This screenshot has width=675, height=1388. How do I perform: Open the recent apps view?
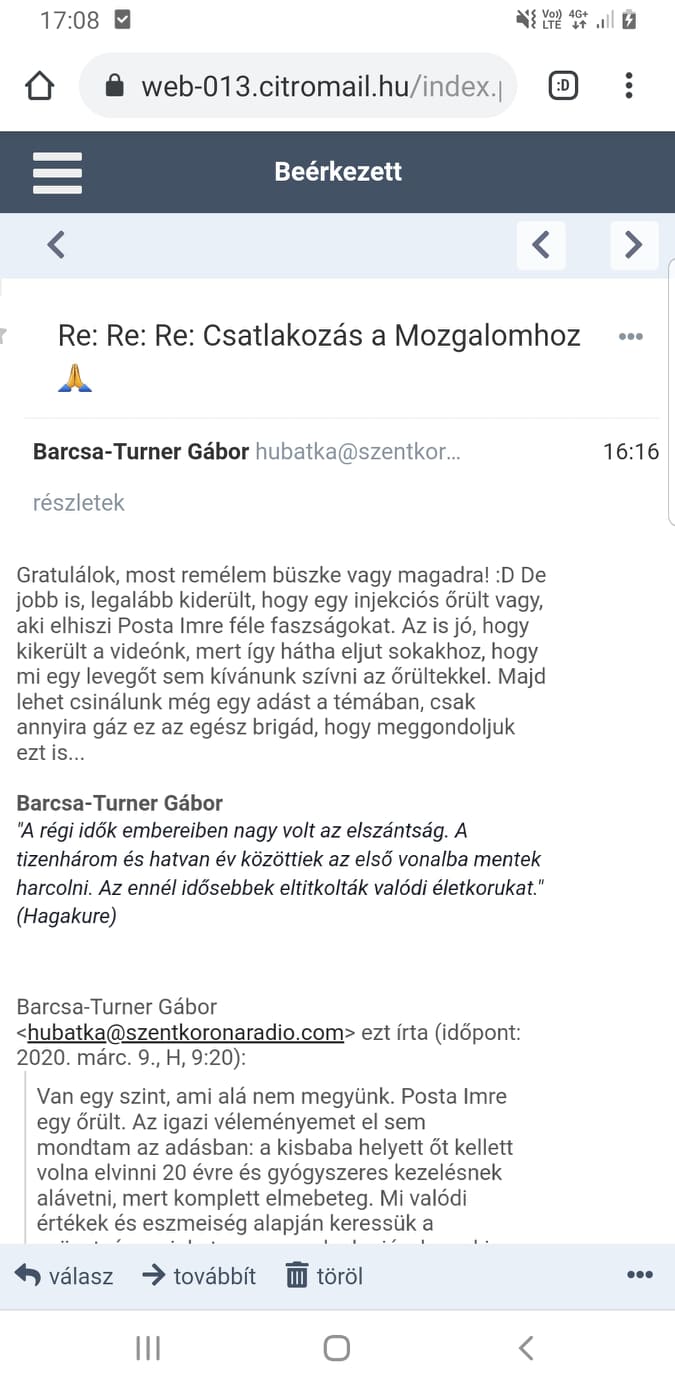point(148,1348)
